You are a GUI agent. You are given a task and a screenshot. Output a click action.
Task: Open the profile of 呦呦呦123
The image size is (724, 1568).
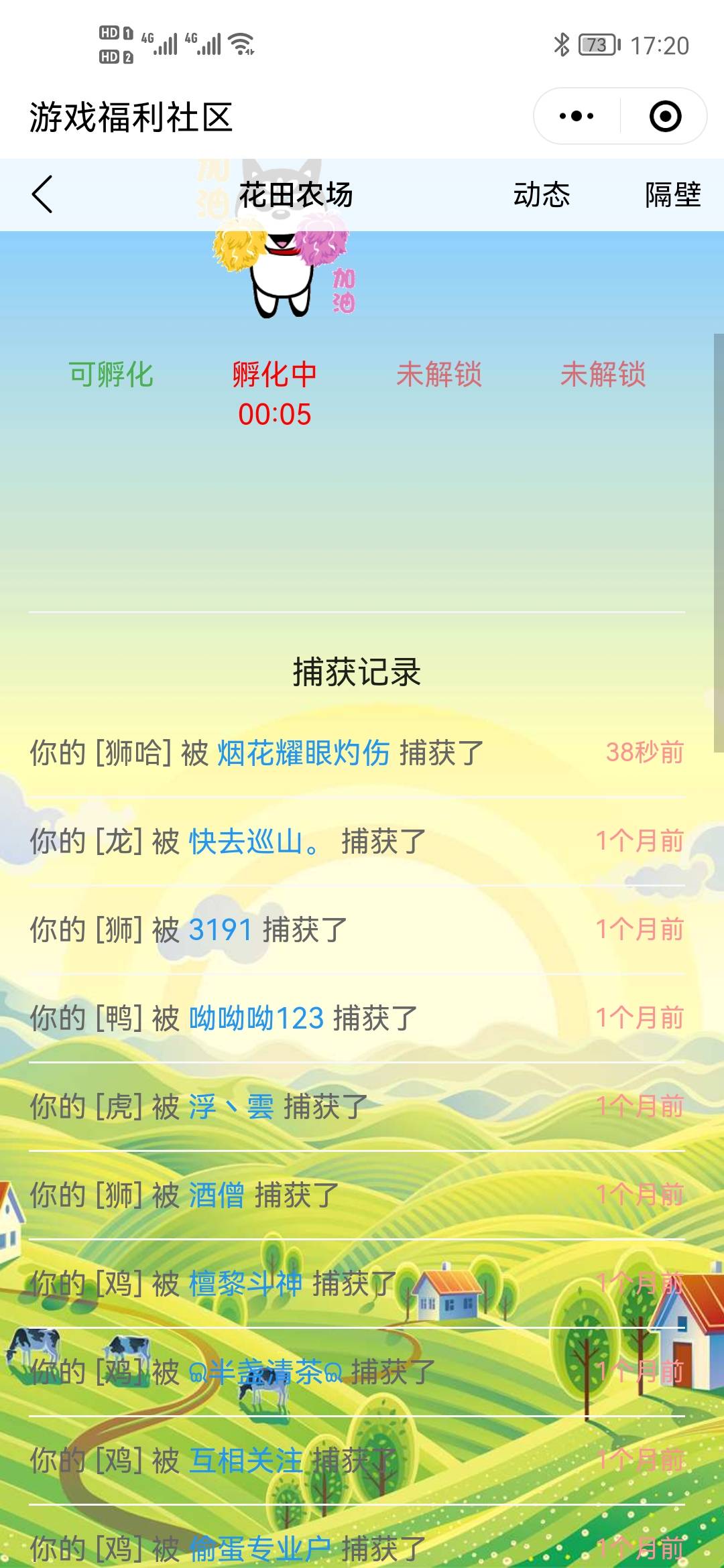coord(256,1018)
